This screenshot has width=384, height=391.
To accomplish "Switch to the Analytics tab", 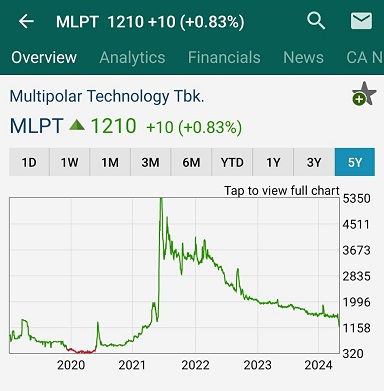I will (132, 57).
